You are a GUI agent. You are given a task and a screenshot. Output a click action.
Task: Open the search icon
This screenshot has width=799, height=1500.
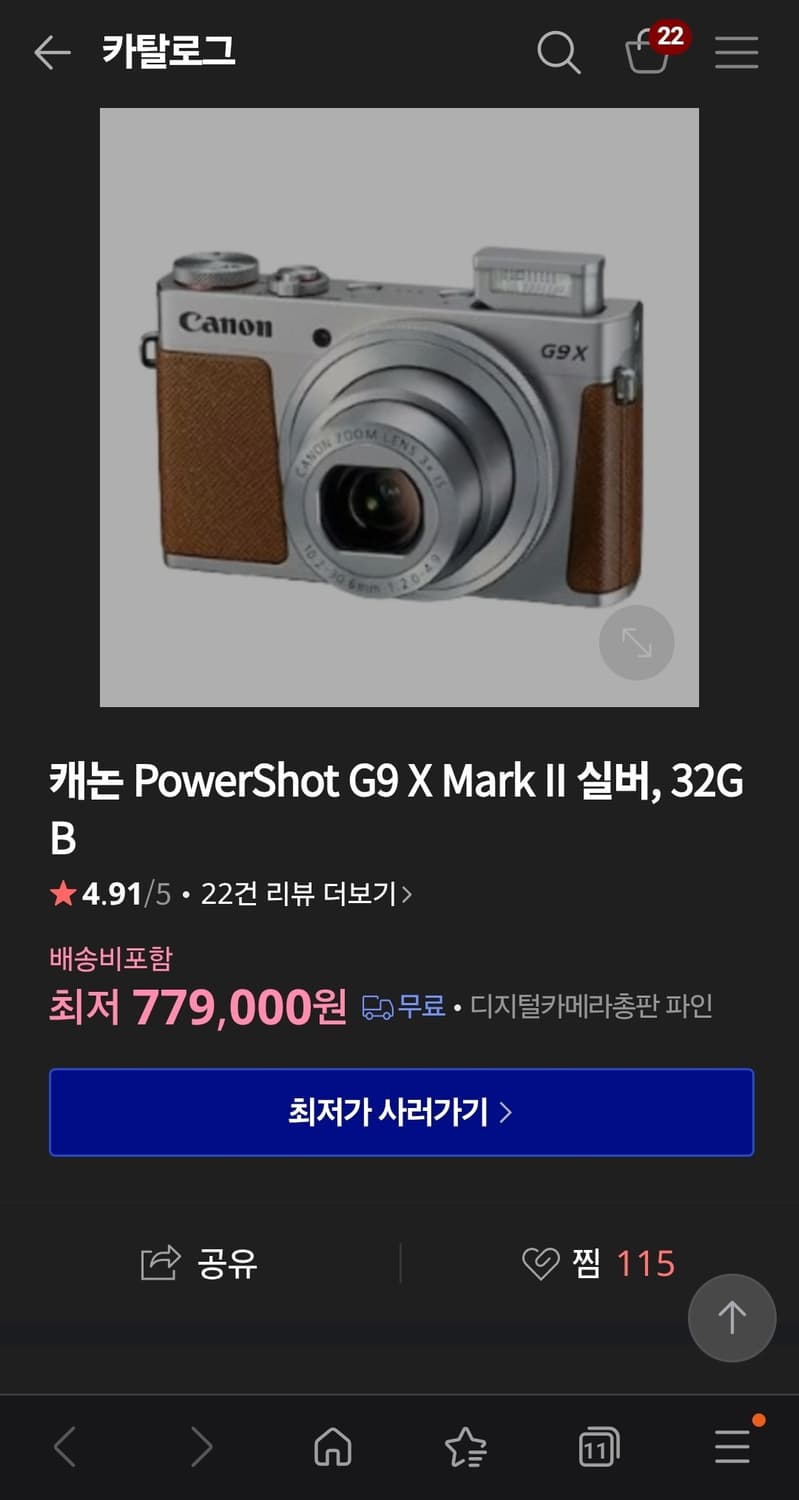point(559,53)
